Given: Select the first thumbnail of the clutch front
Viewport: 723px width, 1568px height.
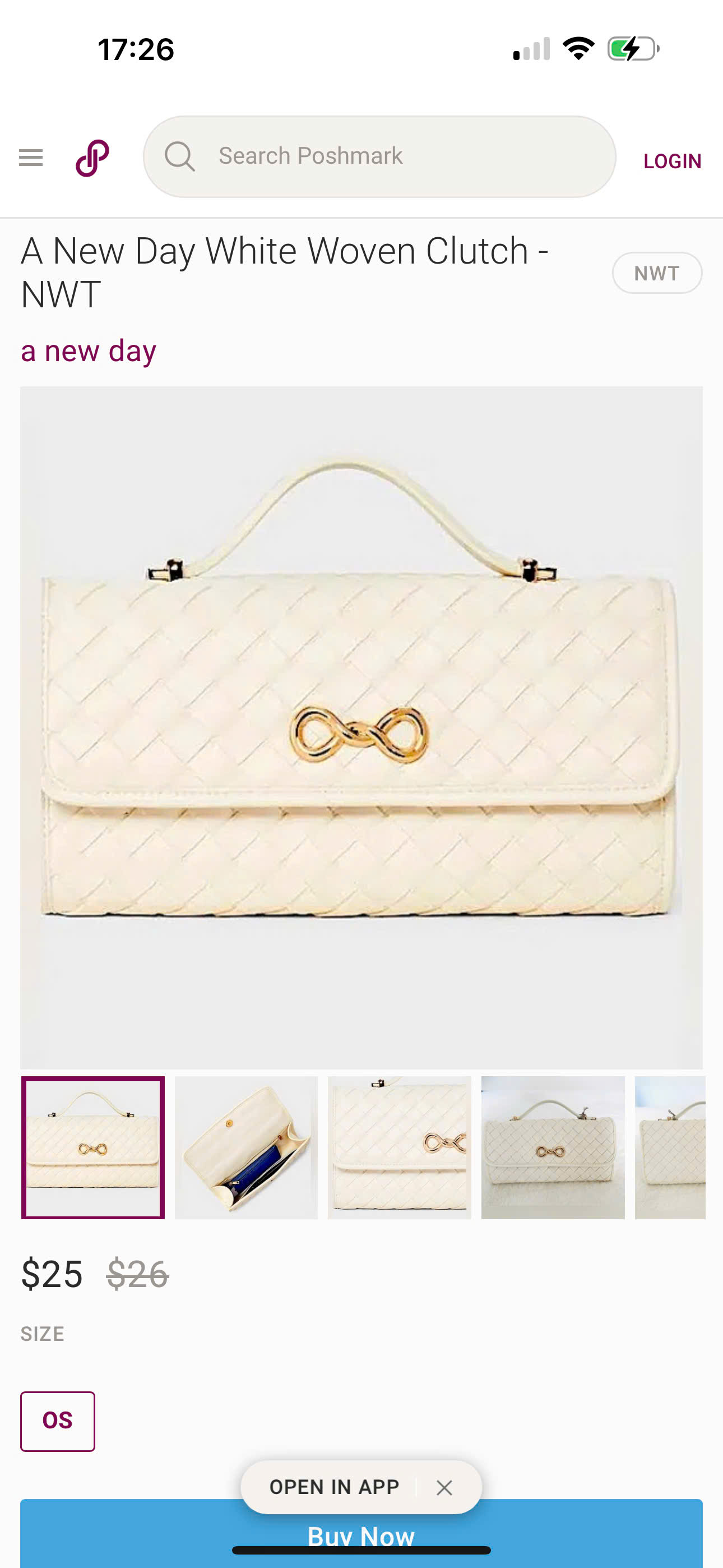Looking at the screenshot, I should (93, 1147).
